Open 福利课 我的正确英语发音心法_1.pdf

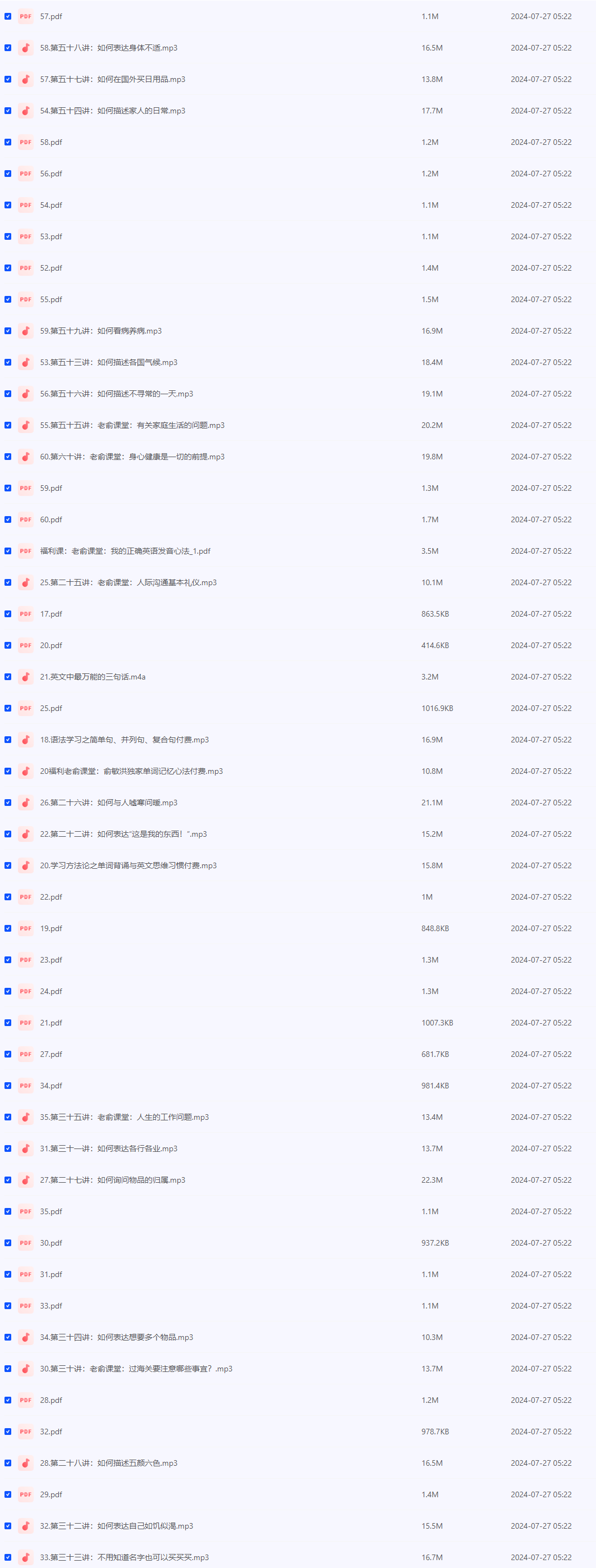(125, 551)
